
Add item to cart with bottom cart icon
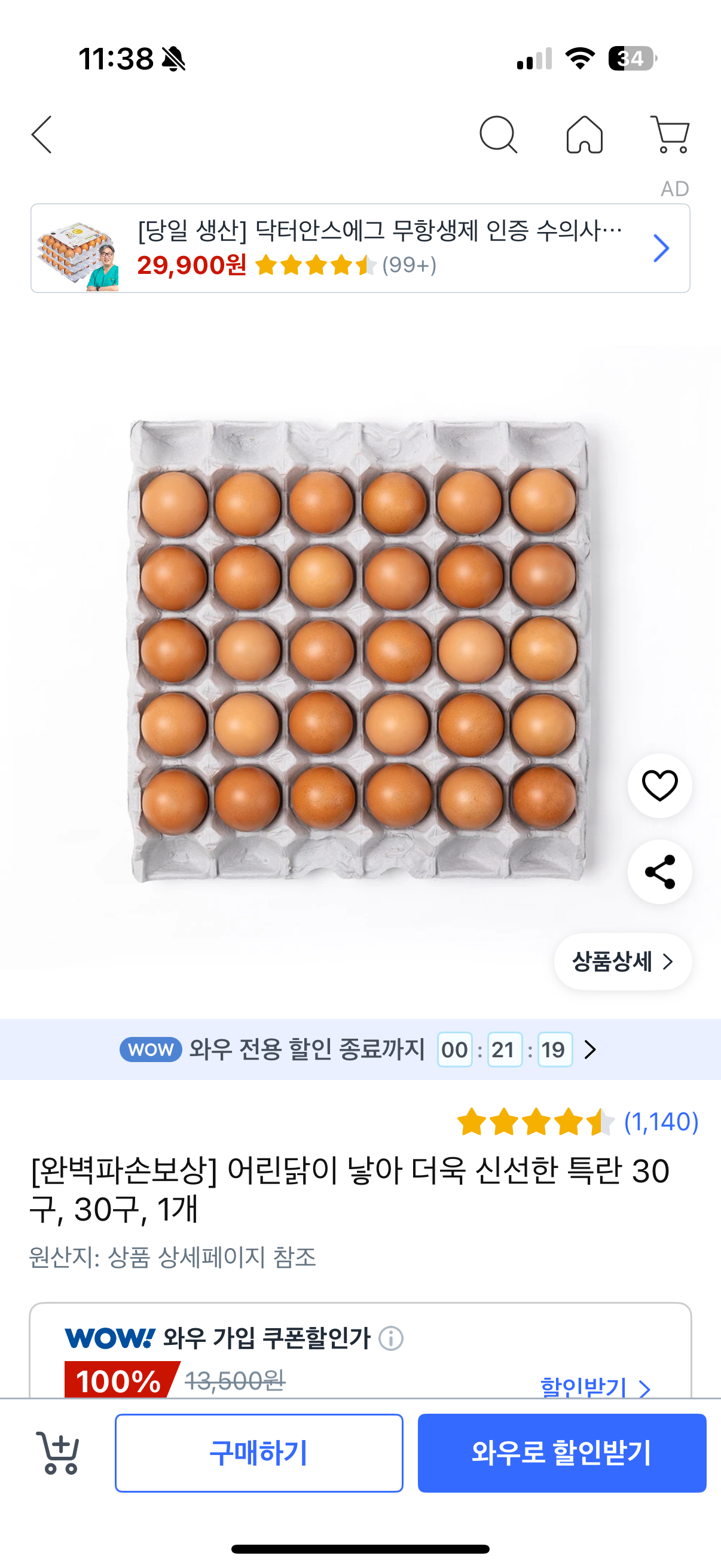point(59,1453)
